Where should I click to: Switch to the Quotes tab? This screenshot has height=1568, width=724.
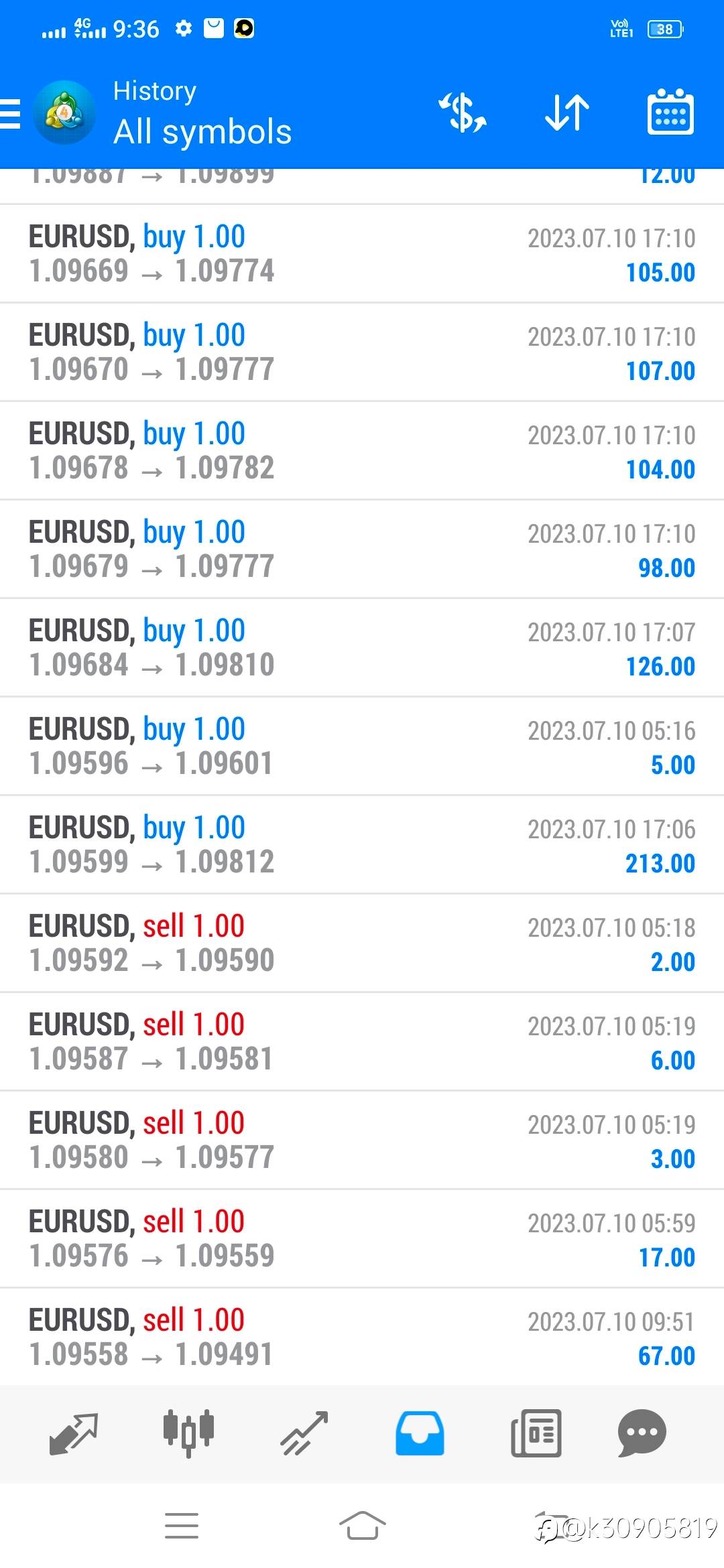point(74,1433)
